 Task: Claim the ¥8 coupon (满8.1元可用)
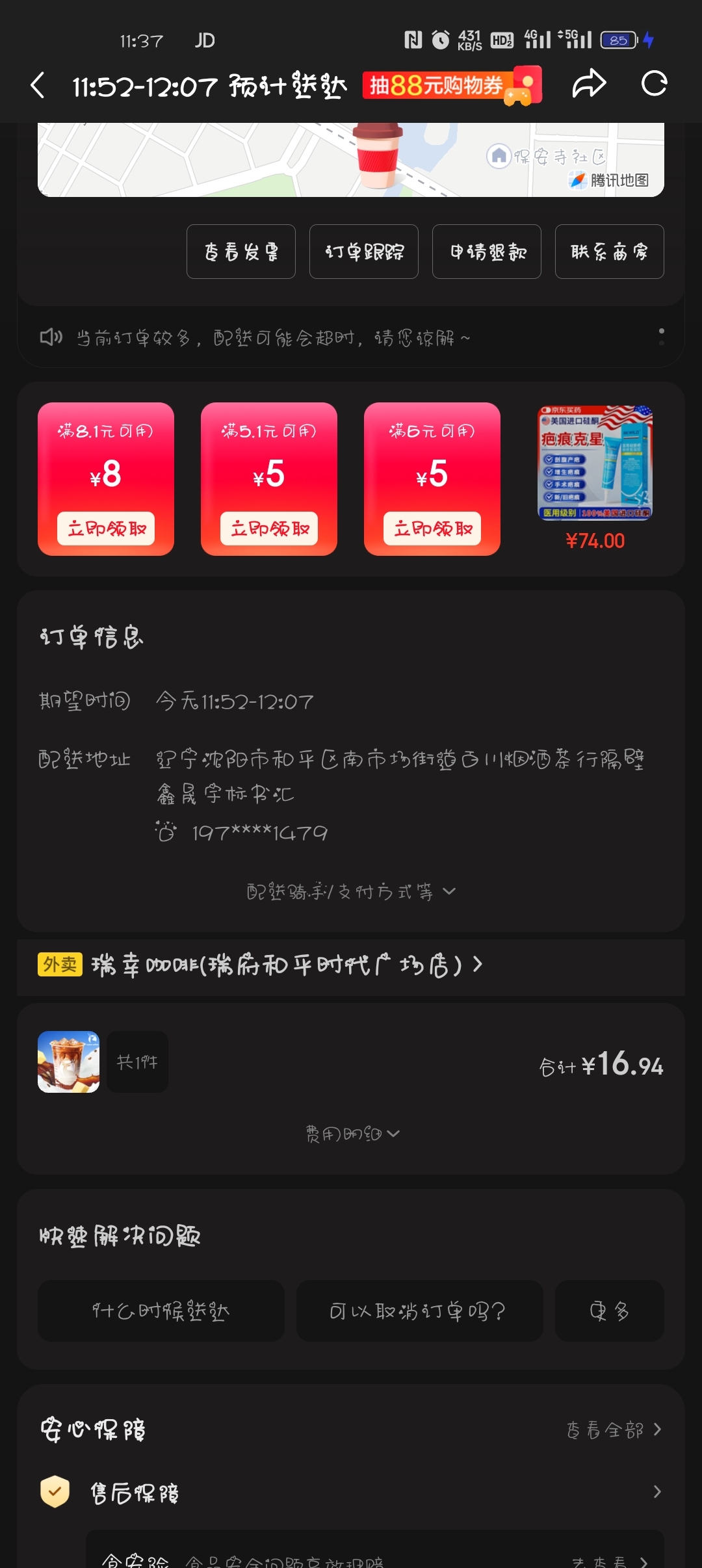(x=106, y=528)
